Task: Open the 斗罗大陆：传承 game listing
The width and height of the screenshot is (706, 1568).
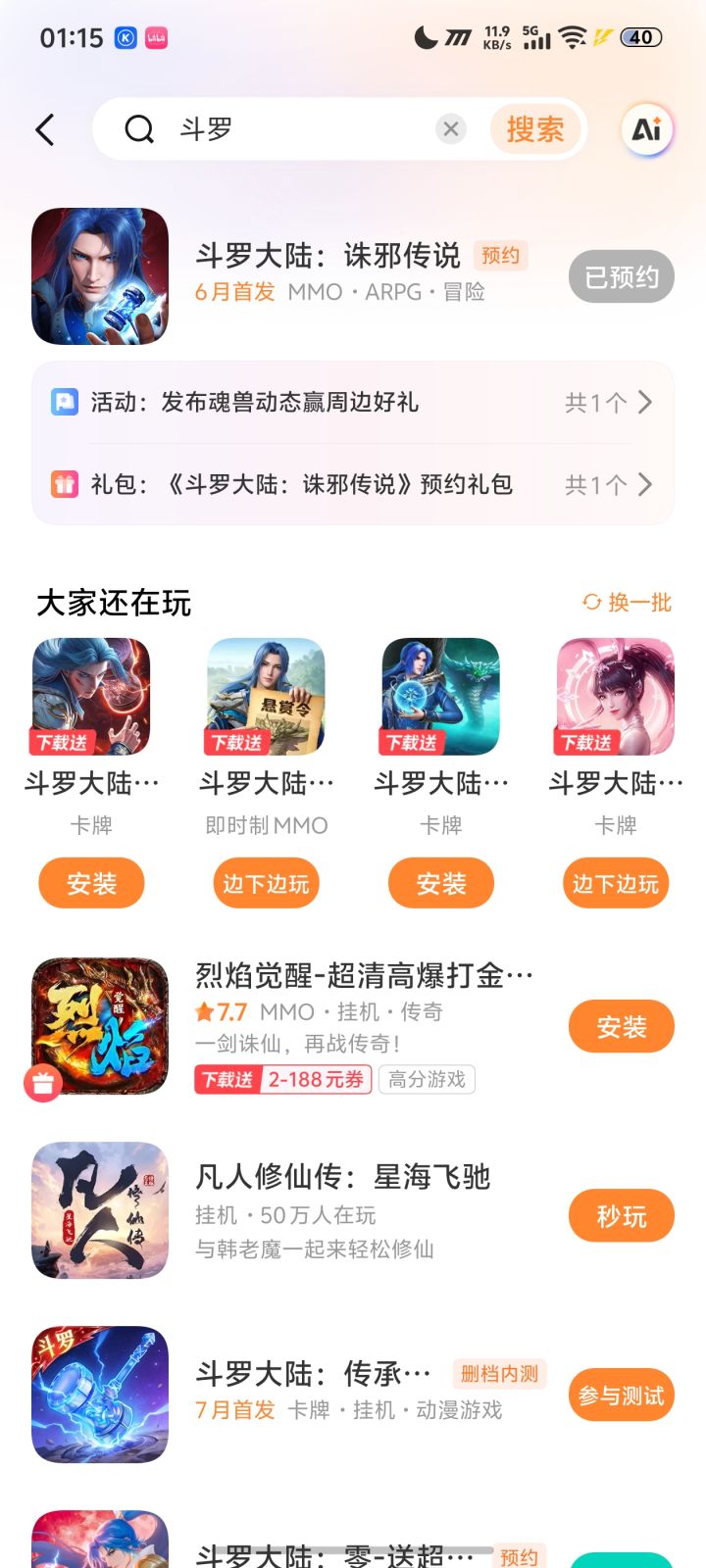Action: 314,1374
